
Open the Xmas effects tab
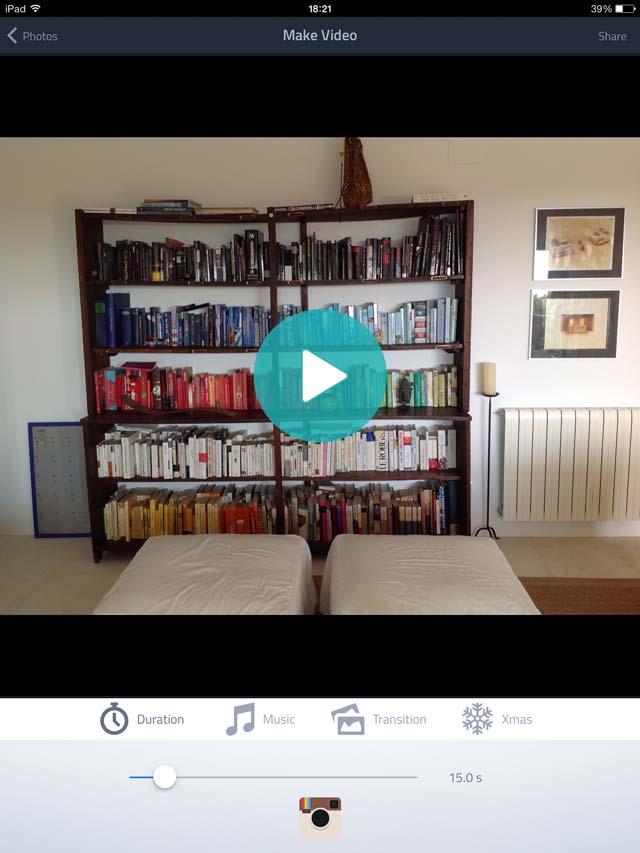497,719
